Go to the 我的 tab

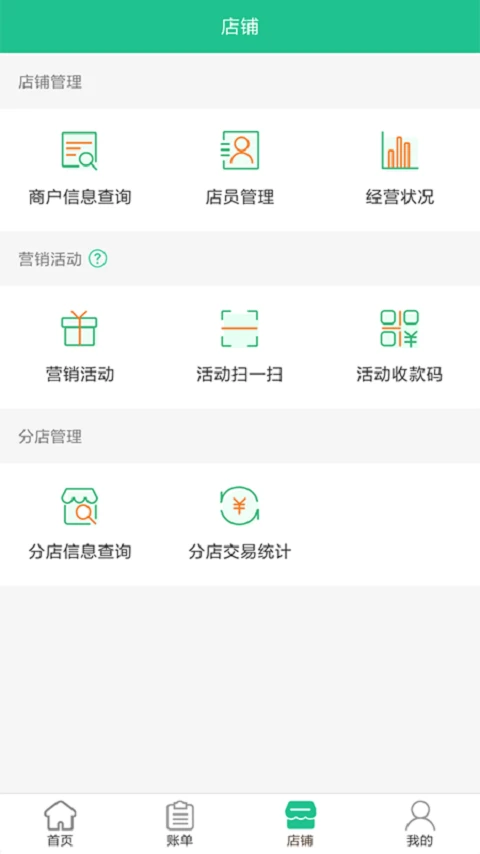(420, 824)
